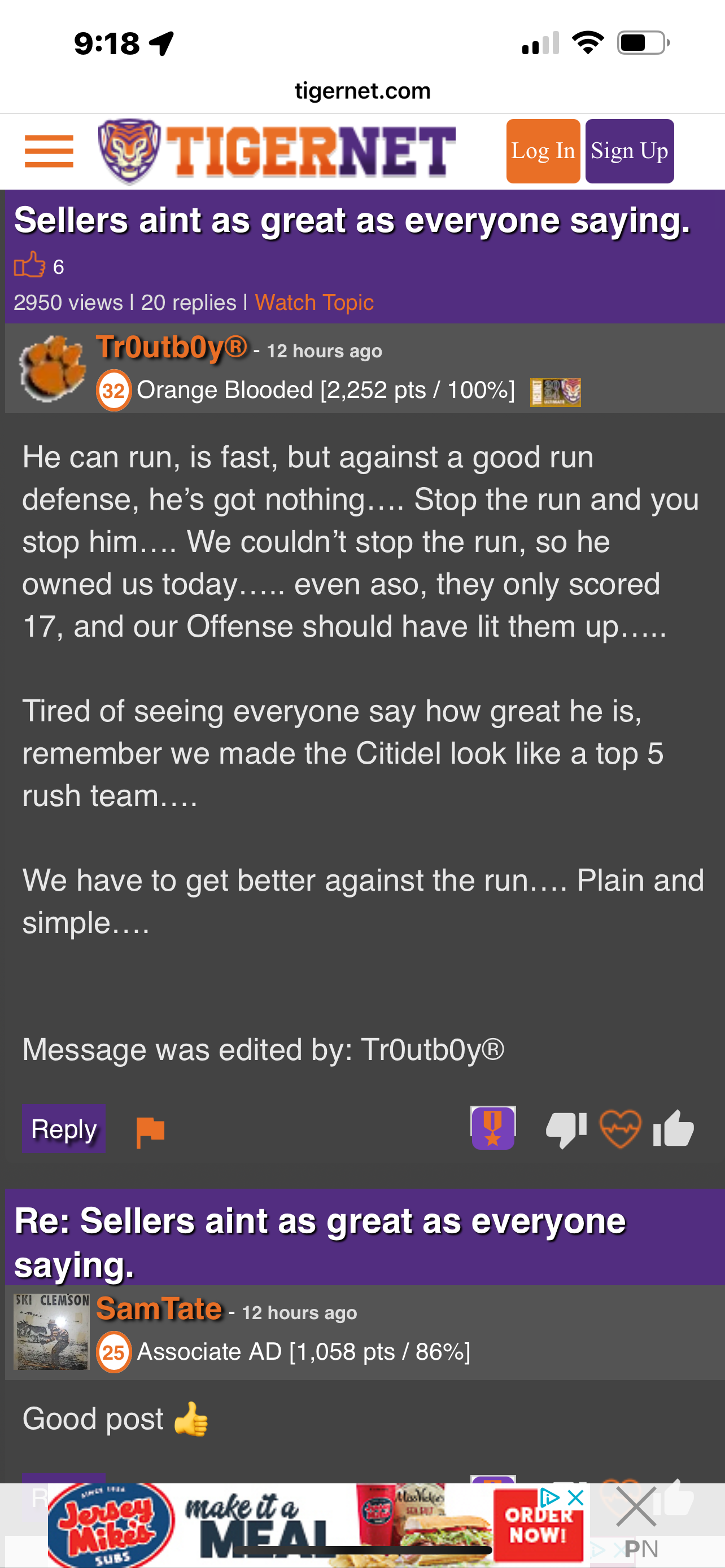Open the Sign Up page
The width and height of the screenshot is (725, 1568).
tap(629, 152)
